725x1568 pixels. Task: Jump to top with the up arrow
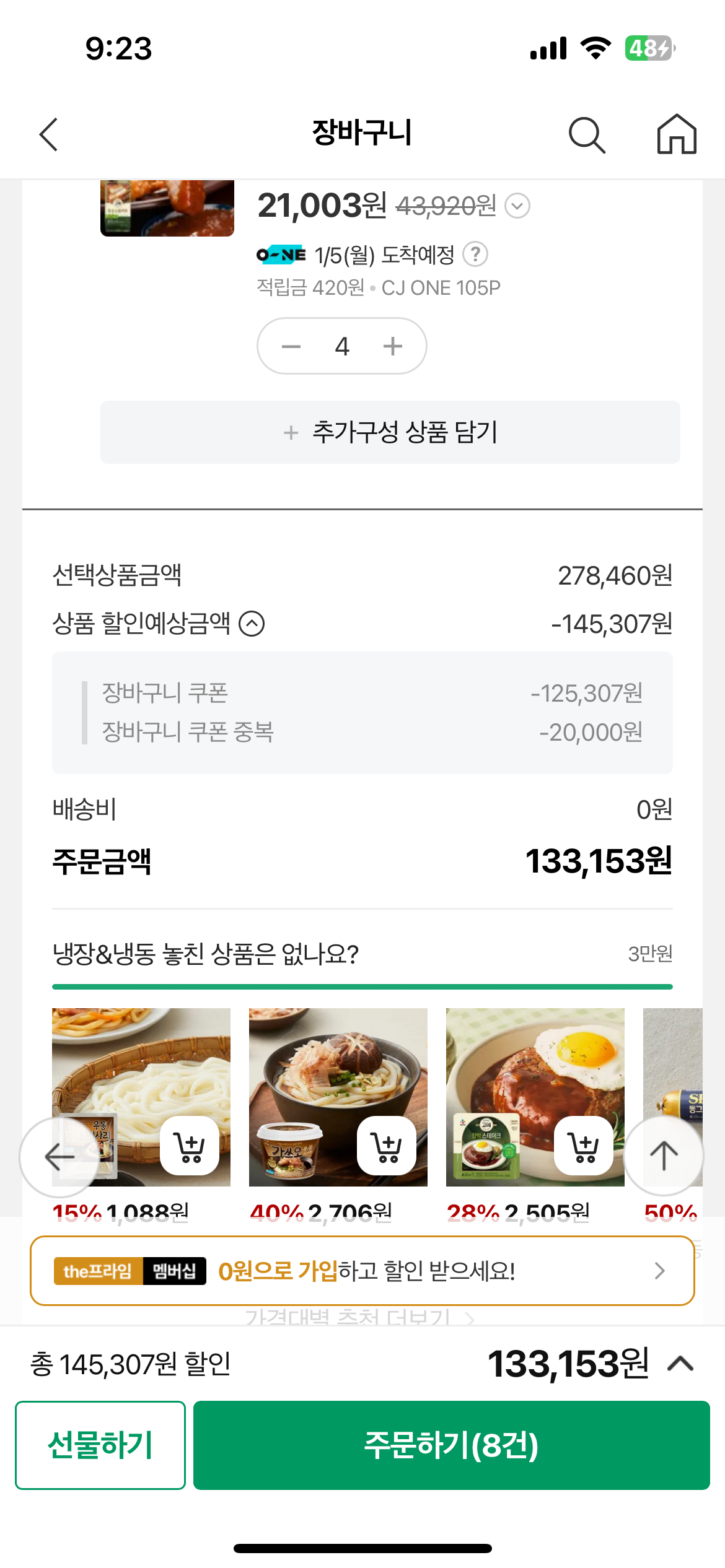point(664,1156)
